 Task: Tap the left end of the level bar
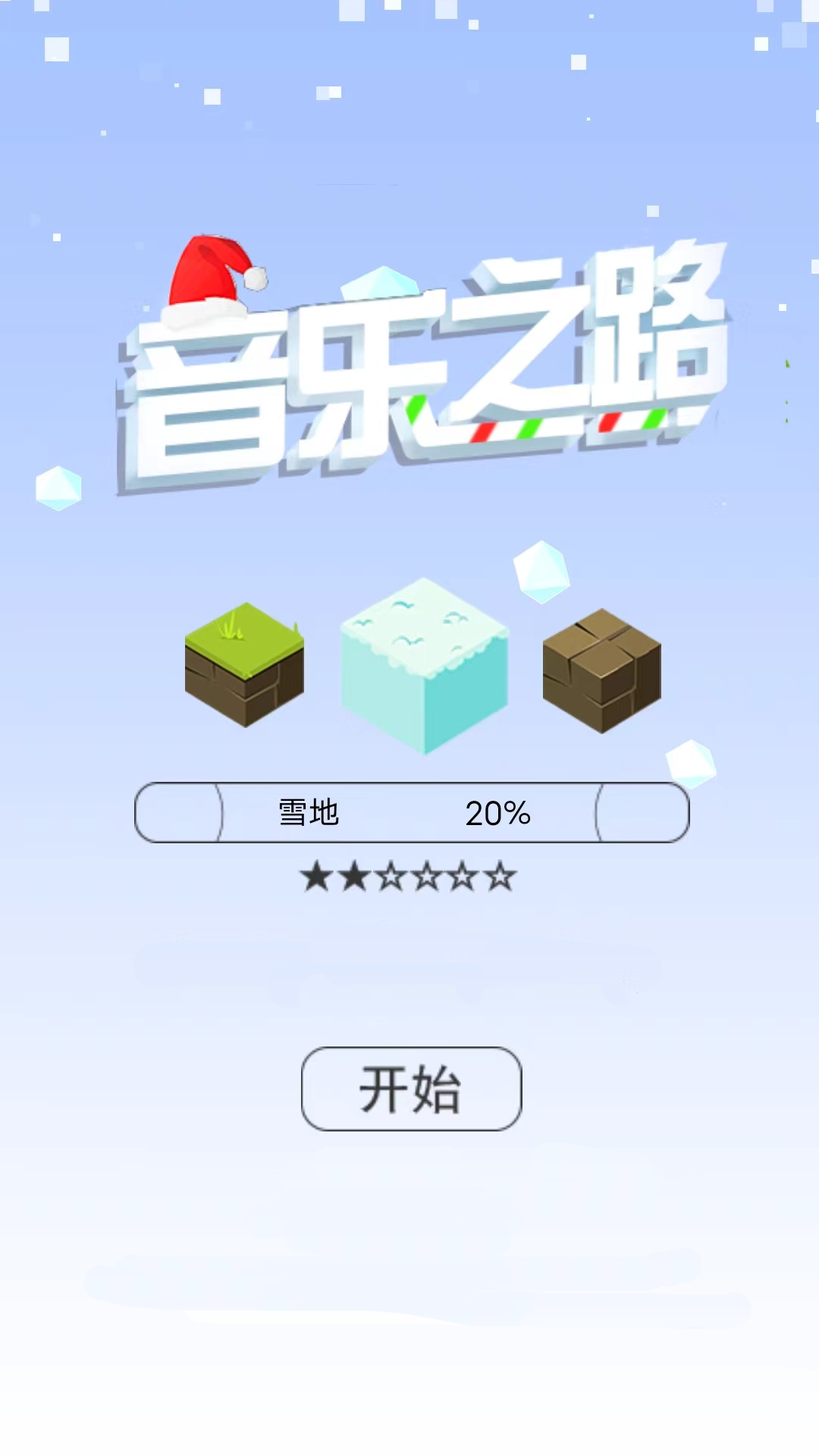tap(179, 813)
